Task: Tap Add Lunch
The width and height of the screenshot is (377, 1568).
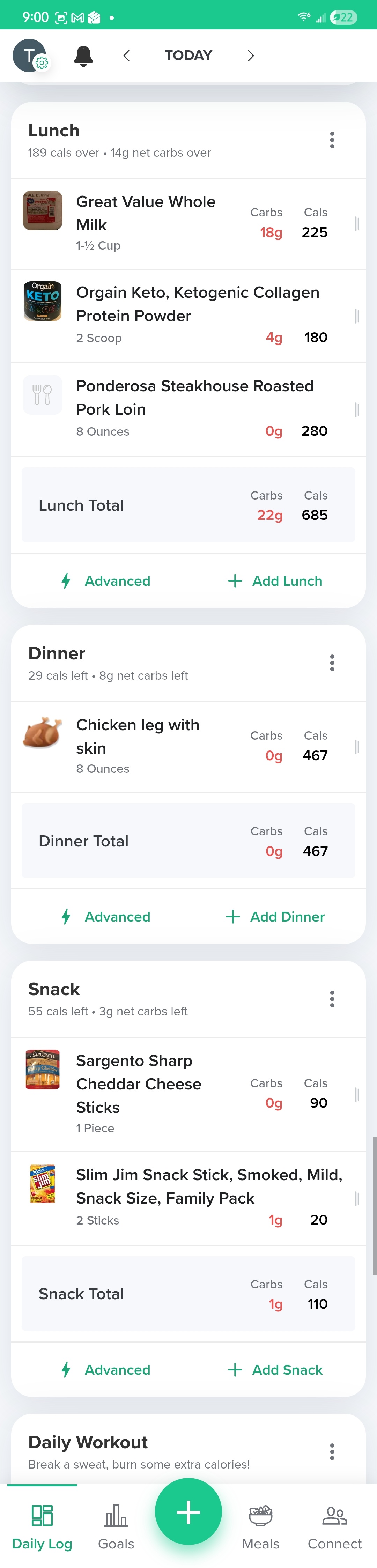Action: (x=275, y=581)
